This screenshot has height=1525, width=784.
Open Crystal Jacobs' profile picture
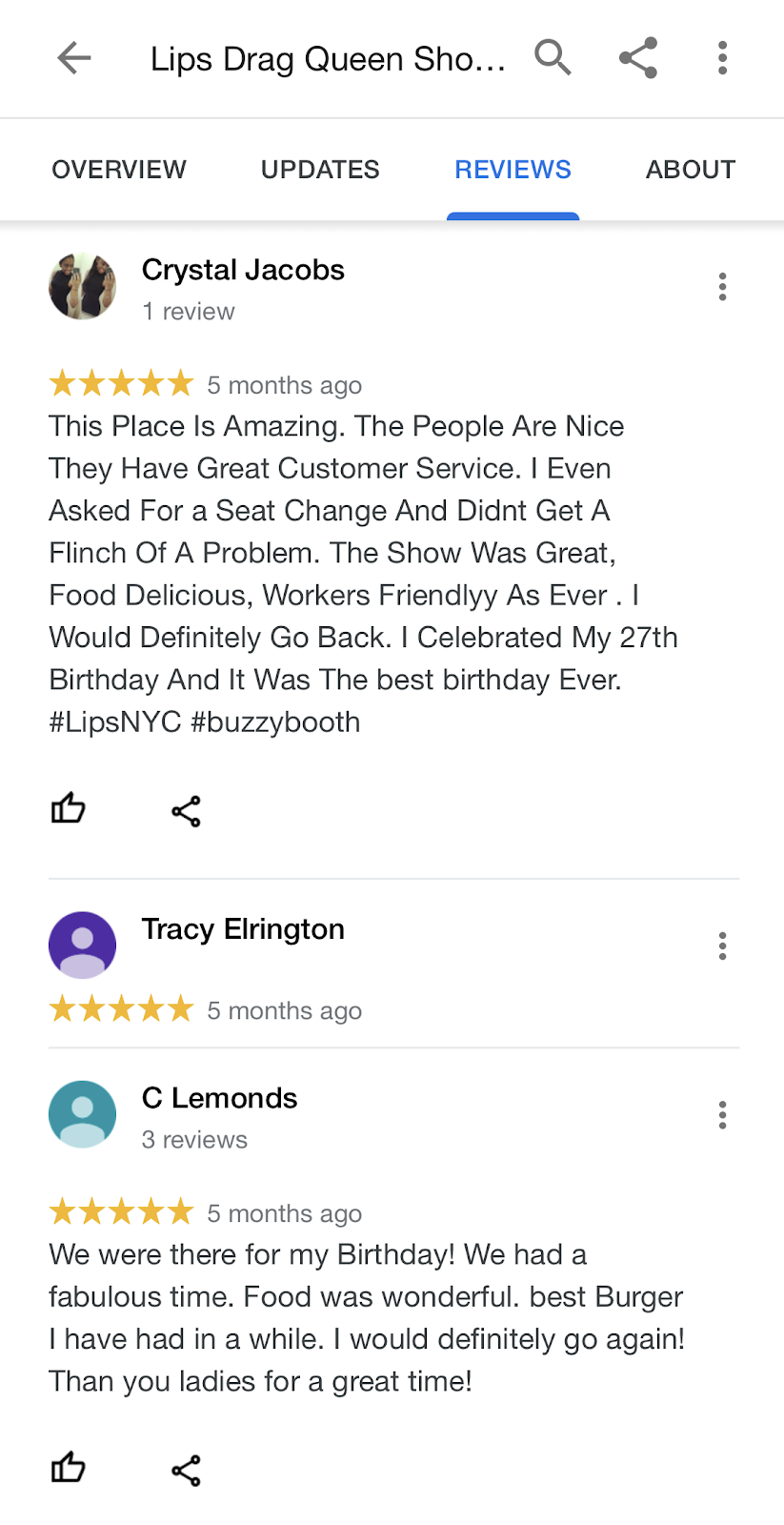coord(83,286)
